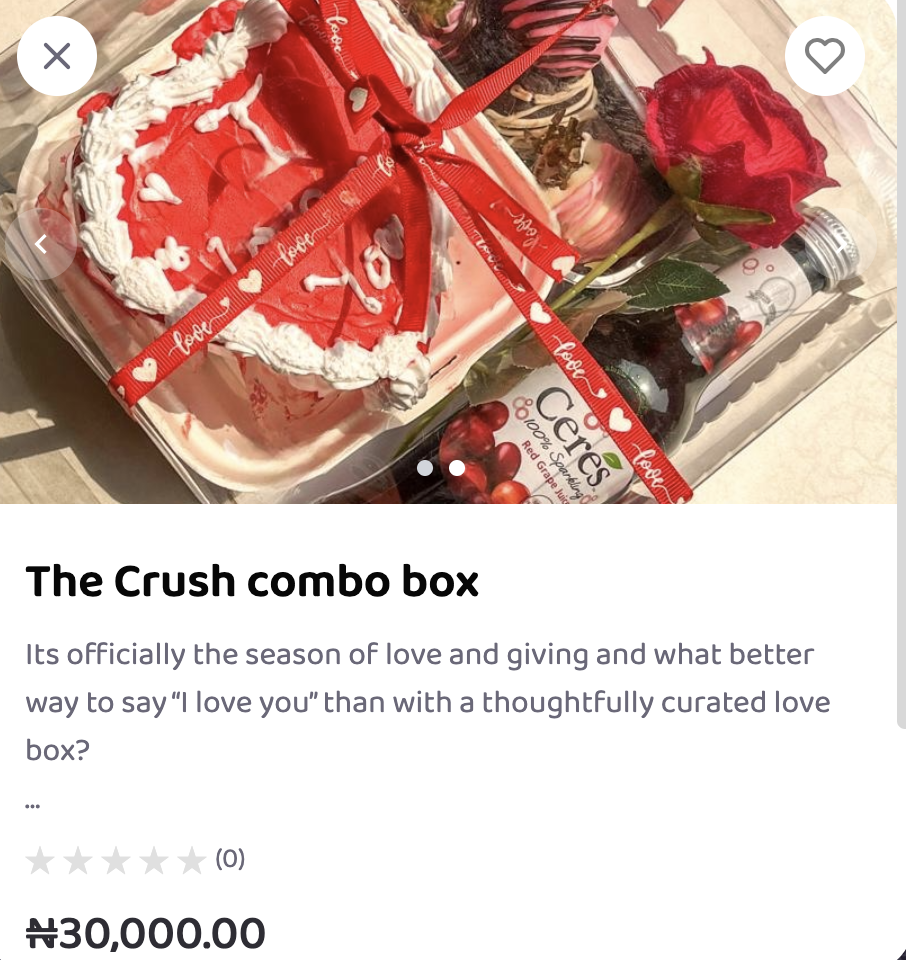Expand the truncated description ellipsis
This screenshot has height=960, width=906.
point(33,804)
